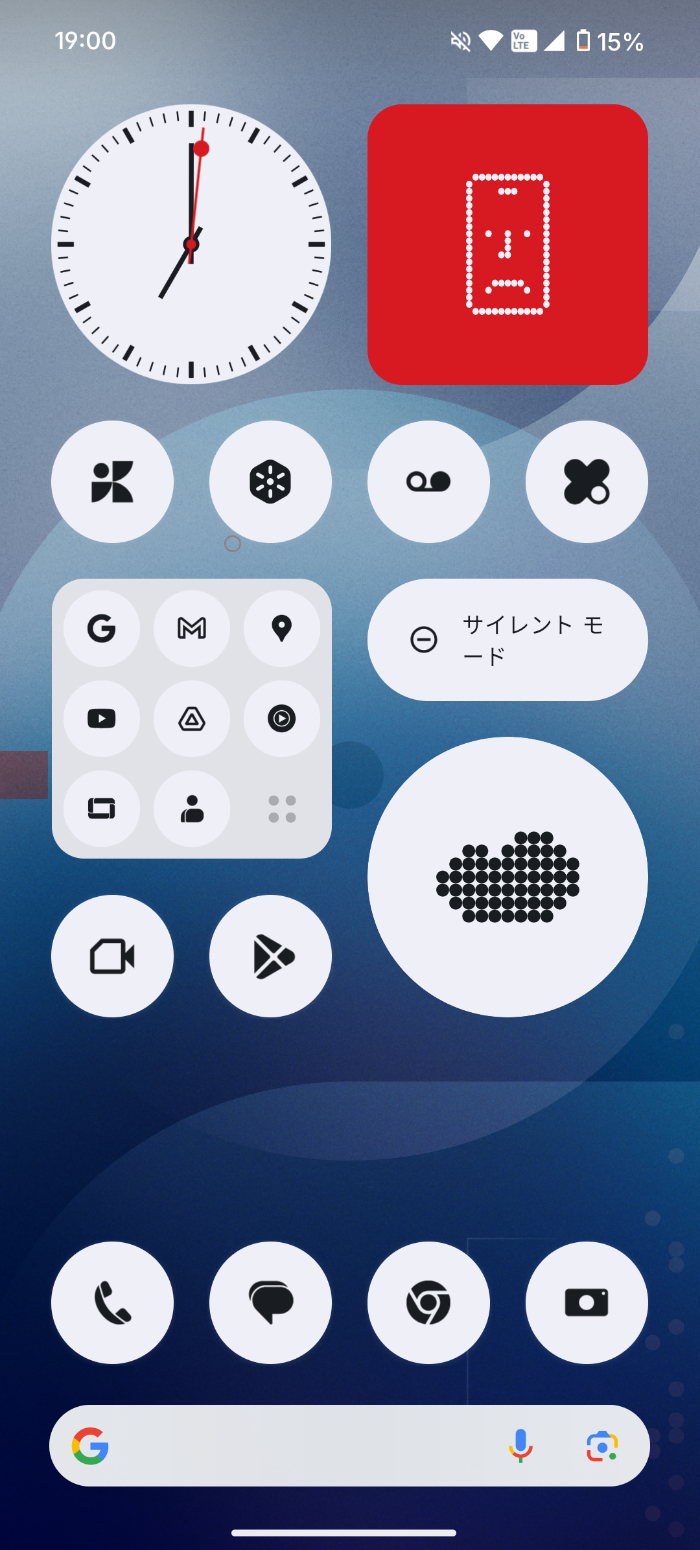Open the Google Play Store

click(x=270, y=957)
